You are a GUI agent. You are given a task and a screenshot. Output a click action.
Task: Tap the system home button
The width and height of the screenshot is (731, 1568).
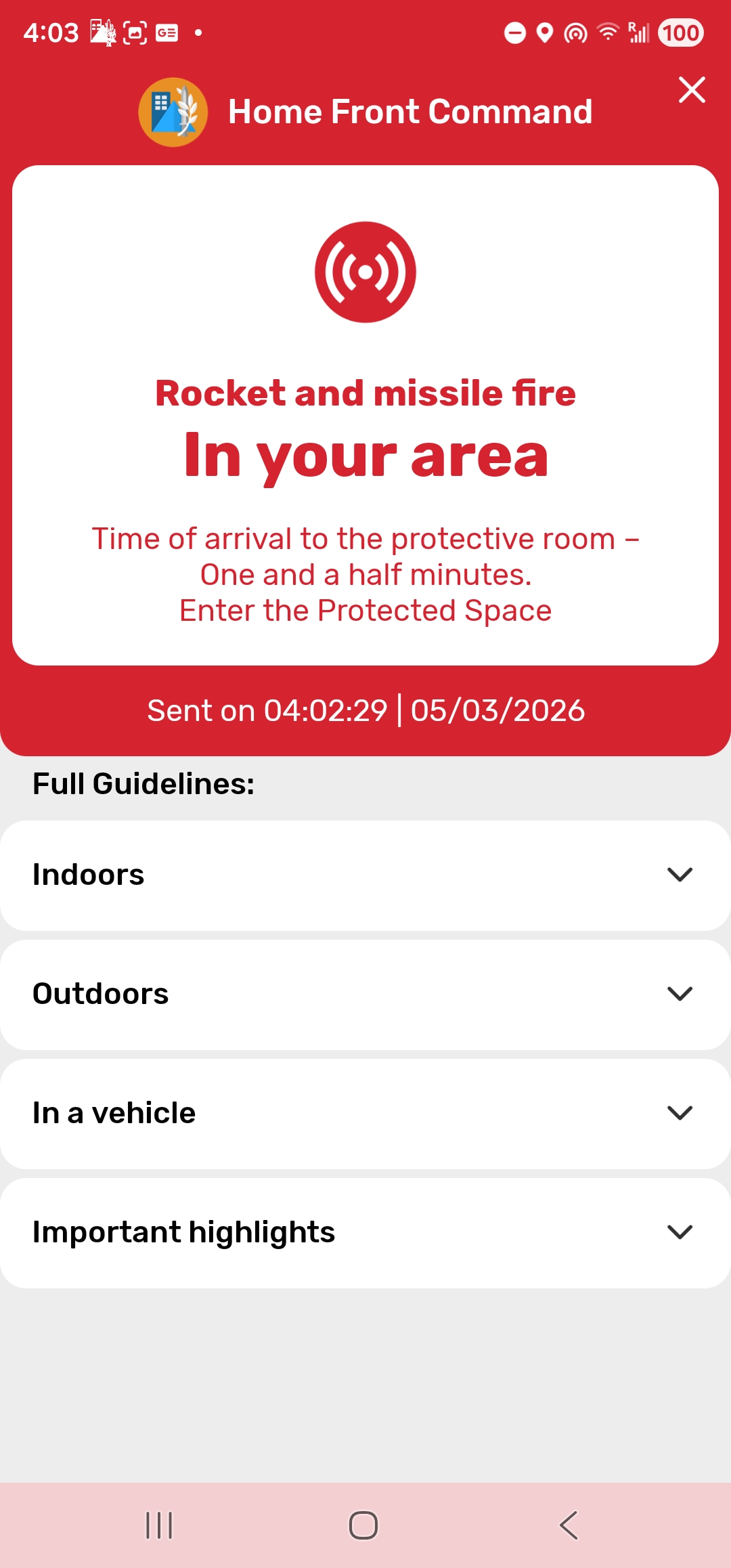[363, 1525]
